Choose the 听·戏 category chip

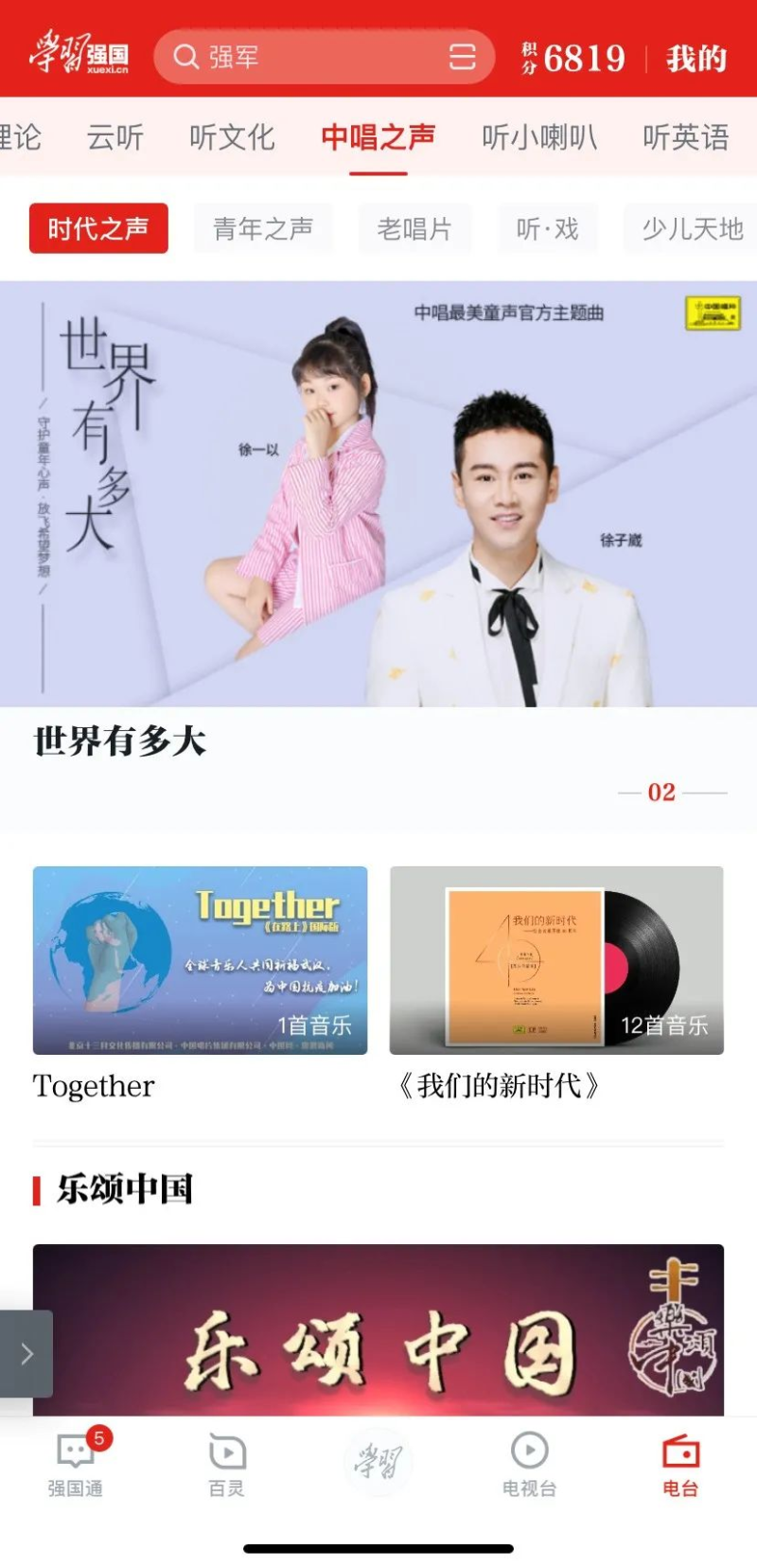(547, 229)
